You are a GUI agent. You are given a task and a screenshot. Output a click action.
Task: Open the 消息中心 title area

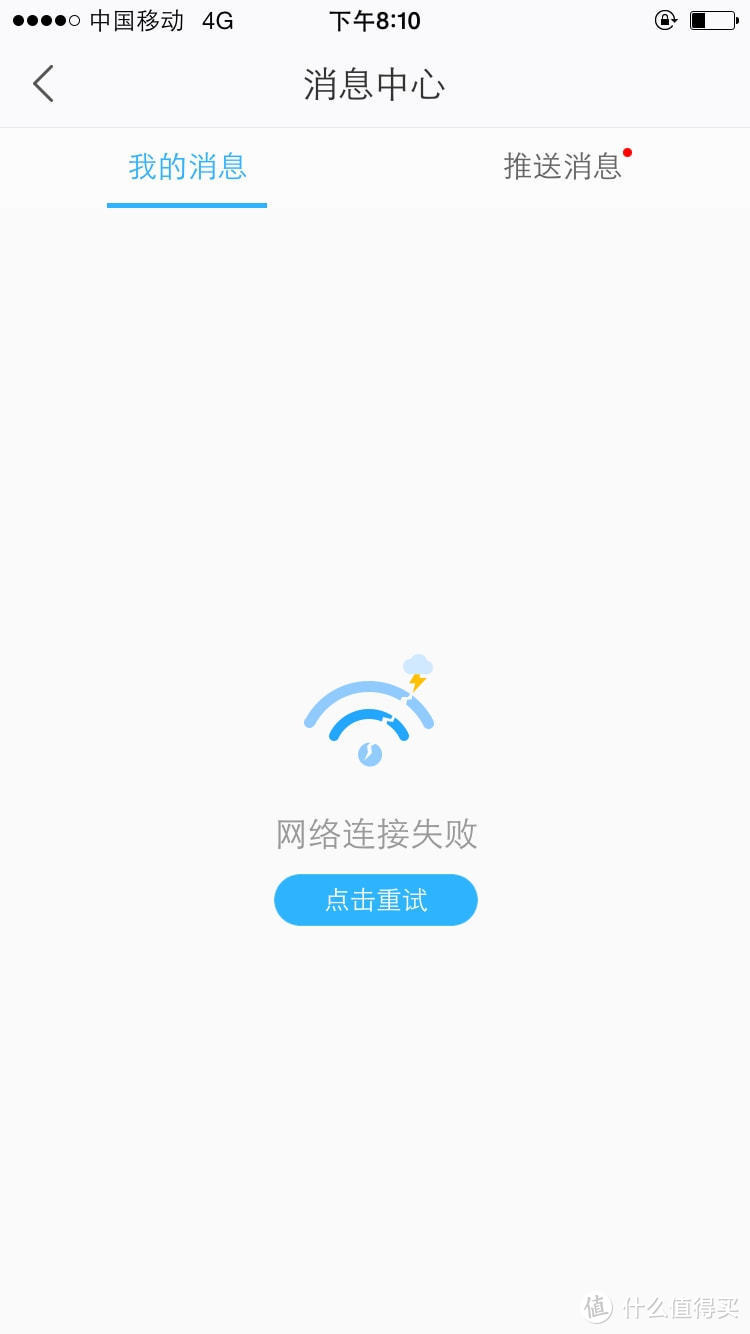tap(374, 86)
